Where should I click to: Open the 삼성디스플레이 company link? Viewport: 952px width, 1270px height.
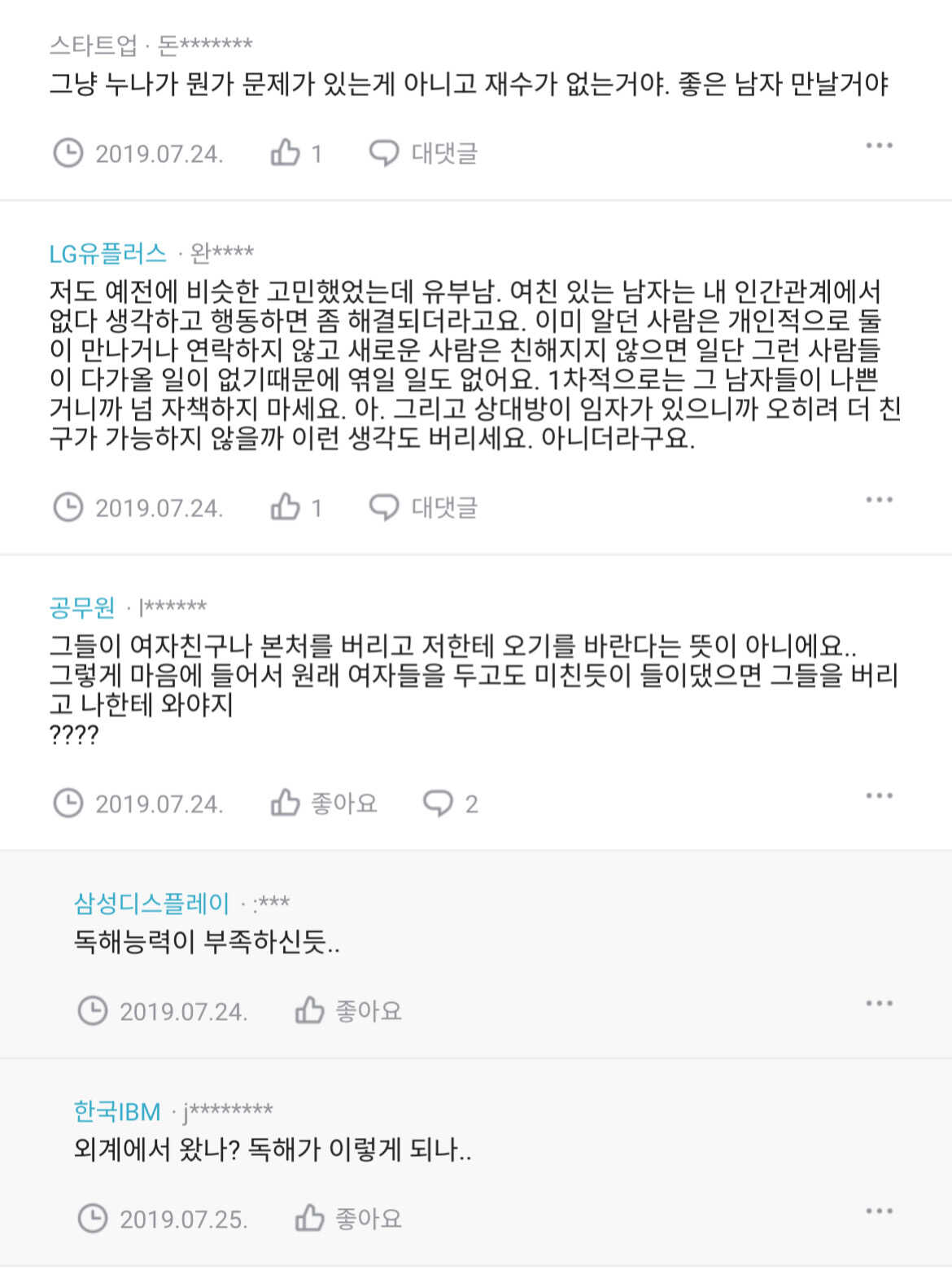(x=152, y=903)
